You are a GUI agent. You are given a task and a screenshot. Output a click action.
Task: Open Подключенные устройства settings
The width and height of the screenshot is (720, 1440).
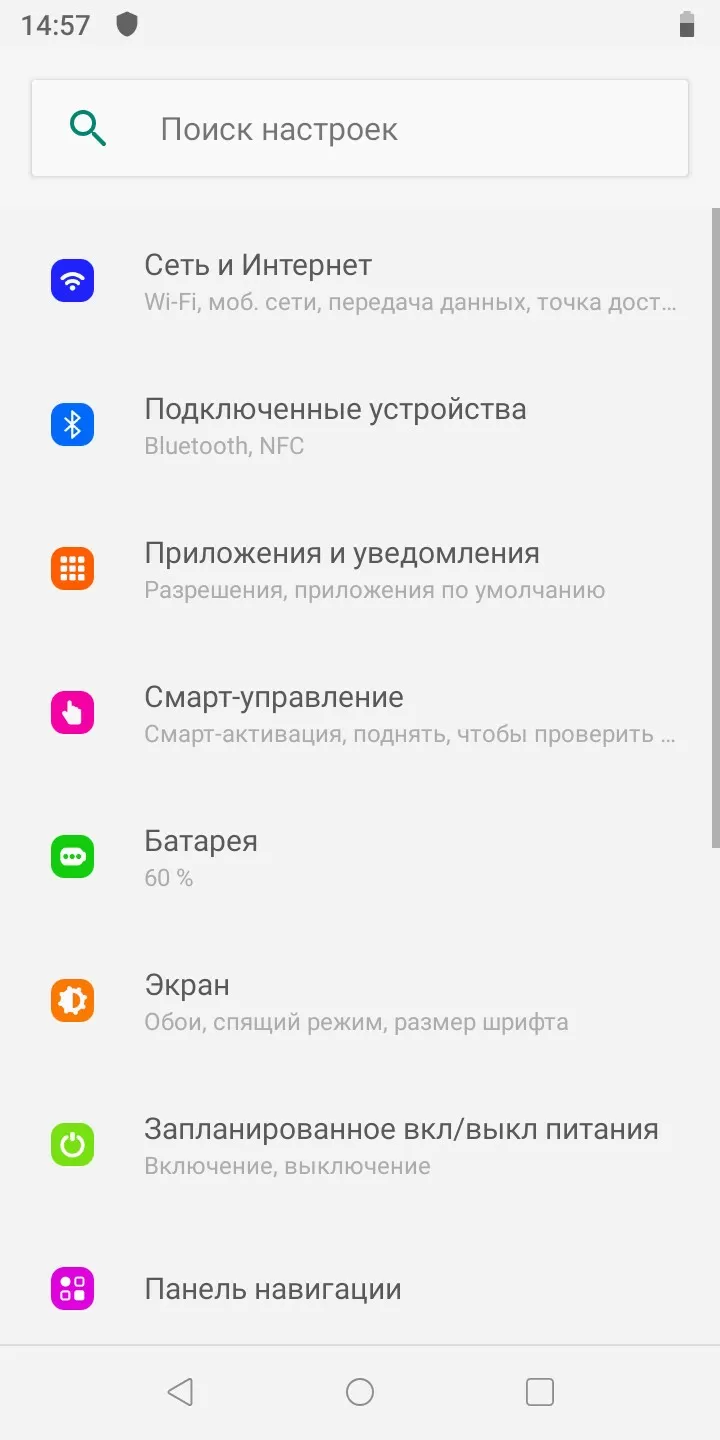360,426
